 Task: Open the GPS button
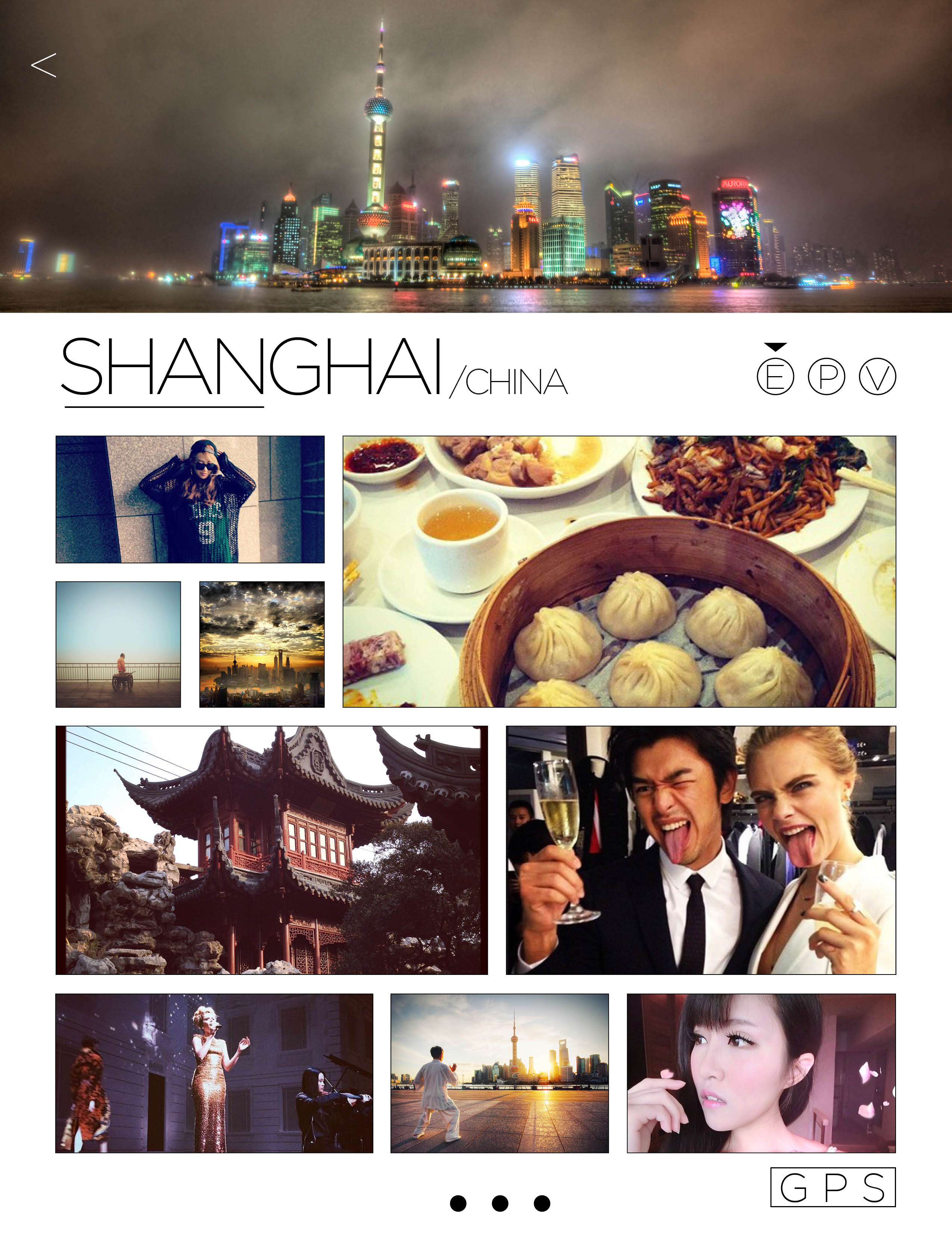click(x=833, y=1187)
